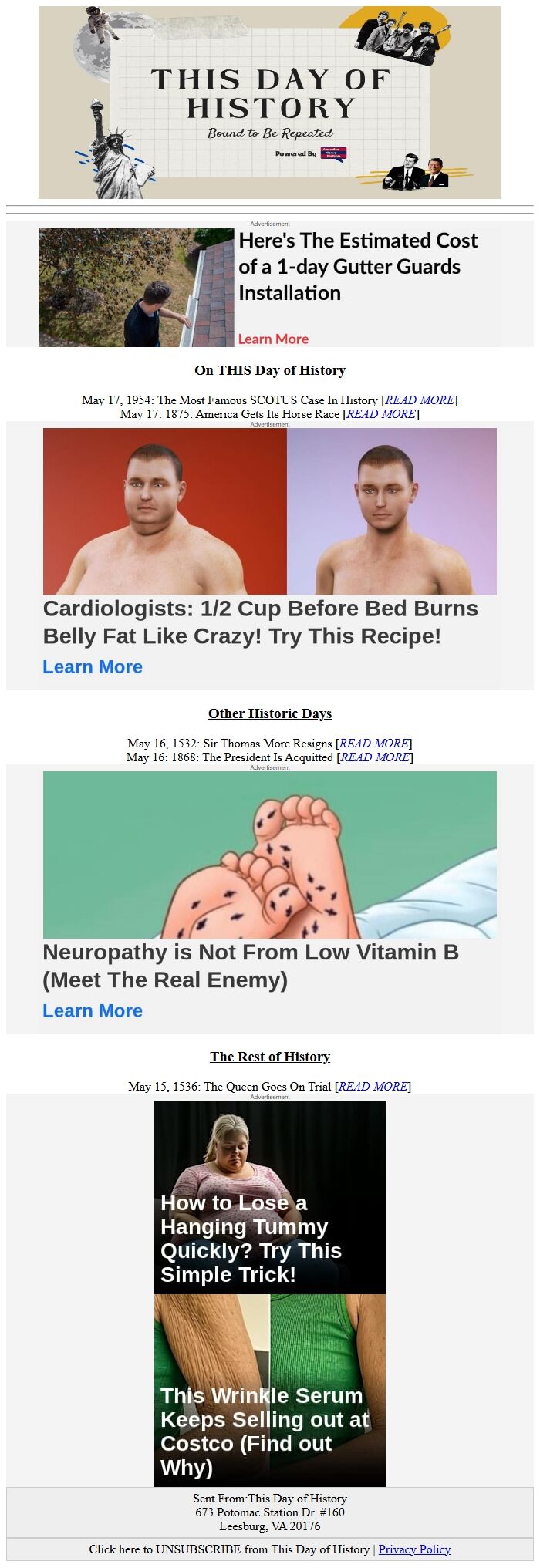Open READ MORE for the 1954 SCOTUS case
The width and height of the screenshot is (540, 1568).
[x=420, y=400]
